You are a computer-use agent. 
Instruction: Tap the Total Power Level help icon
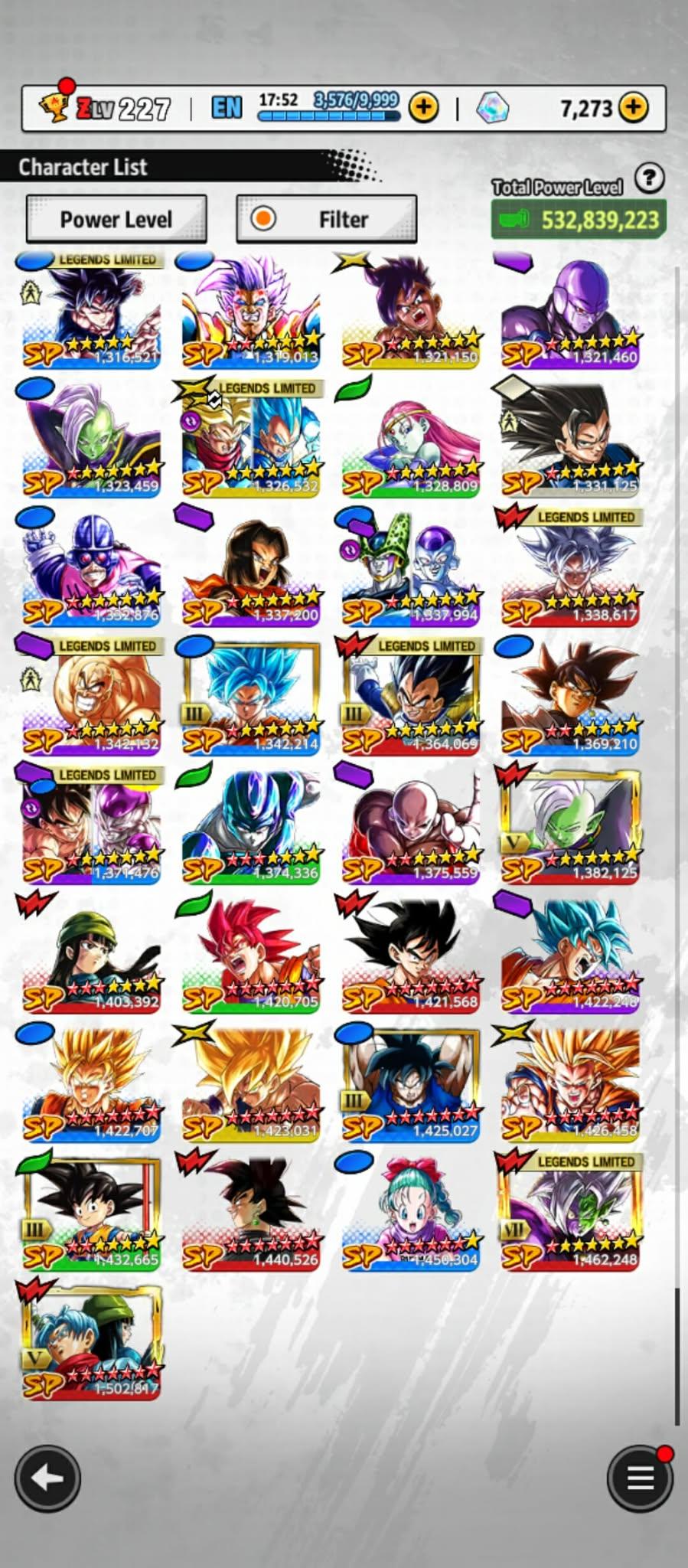(649, 178)
